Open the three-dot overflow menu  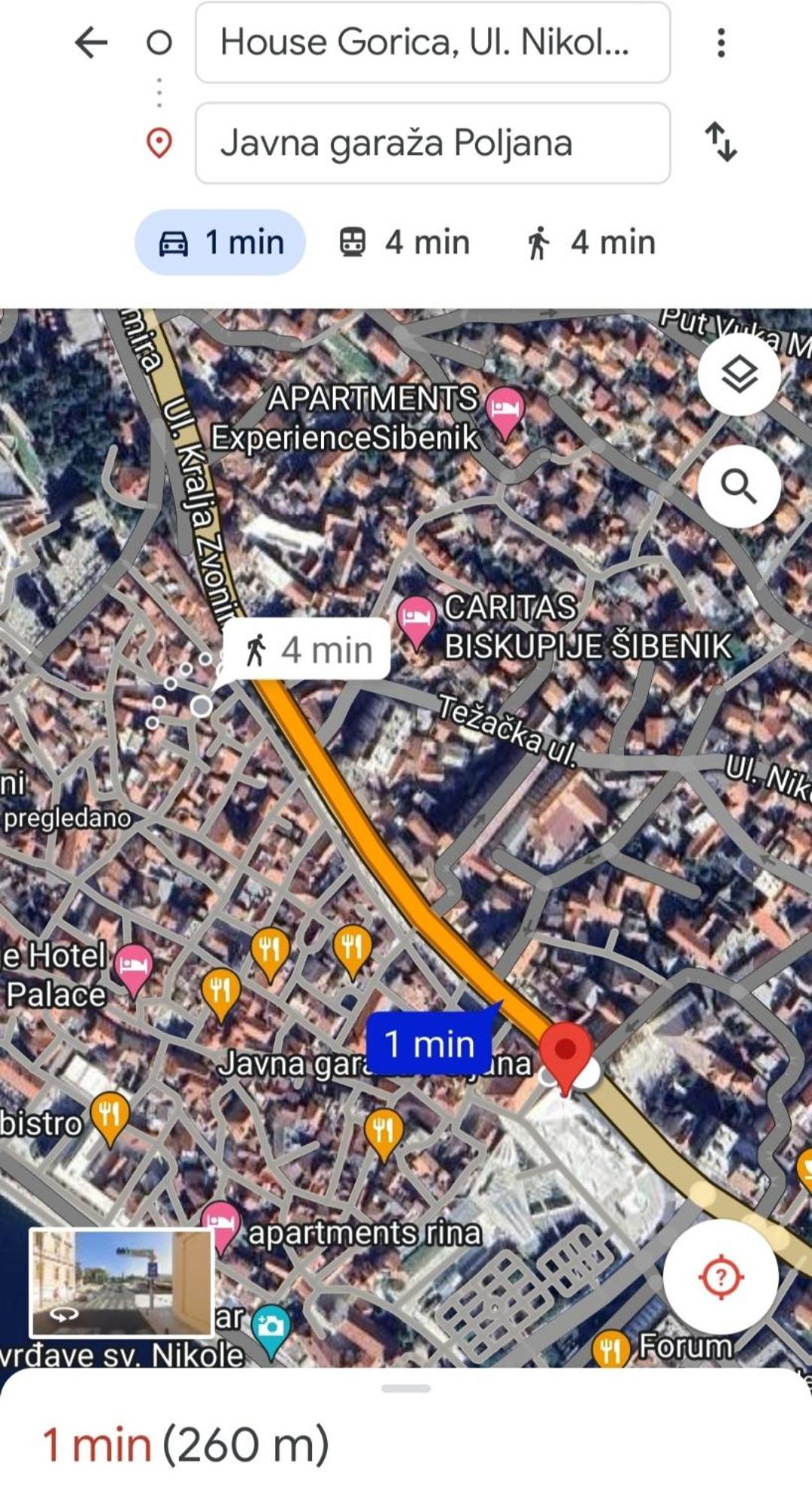coord(721,43)
